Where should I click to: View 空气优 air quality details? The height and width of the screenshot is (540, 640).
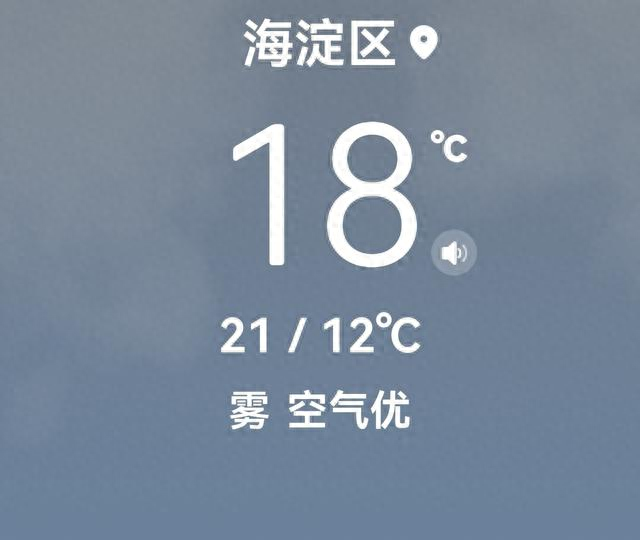(349, 411)
